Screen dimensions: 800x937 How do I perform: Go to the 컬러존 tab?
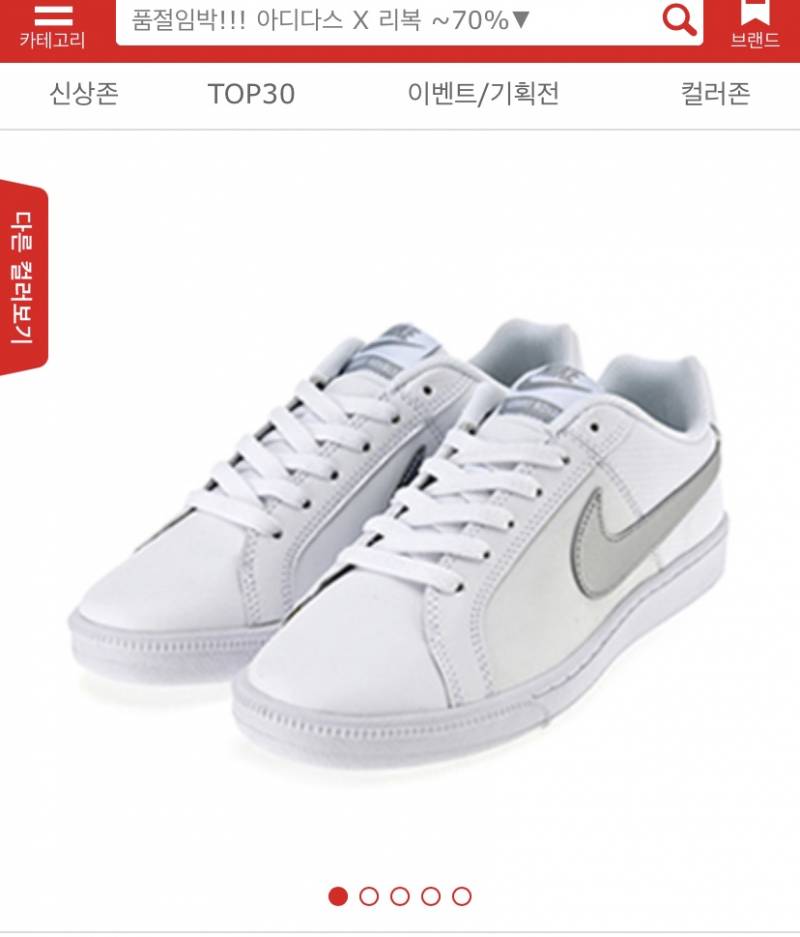tap(715, 94)
